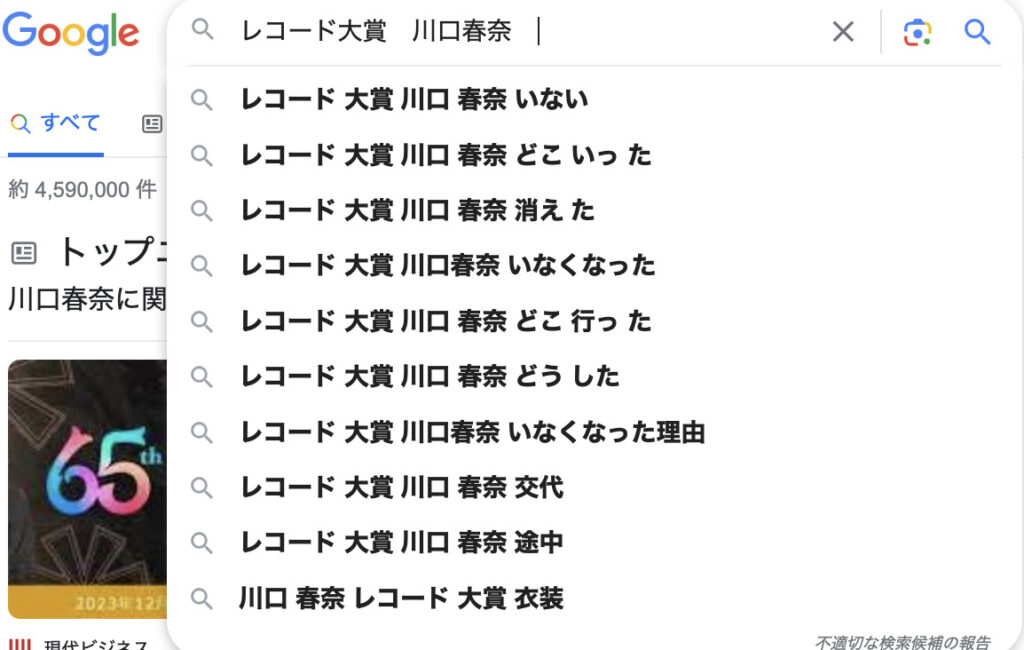Select suggestion ending with 途中

pyautogui.click(x=402, y=542)
